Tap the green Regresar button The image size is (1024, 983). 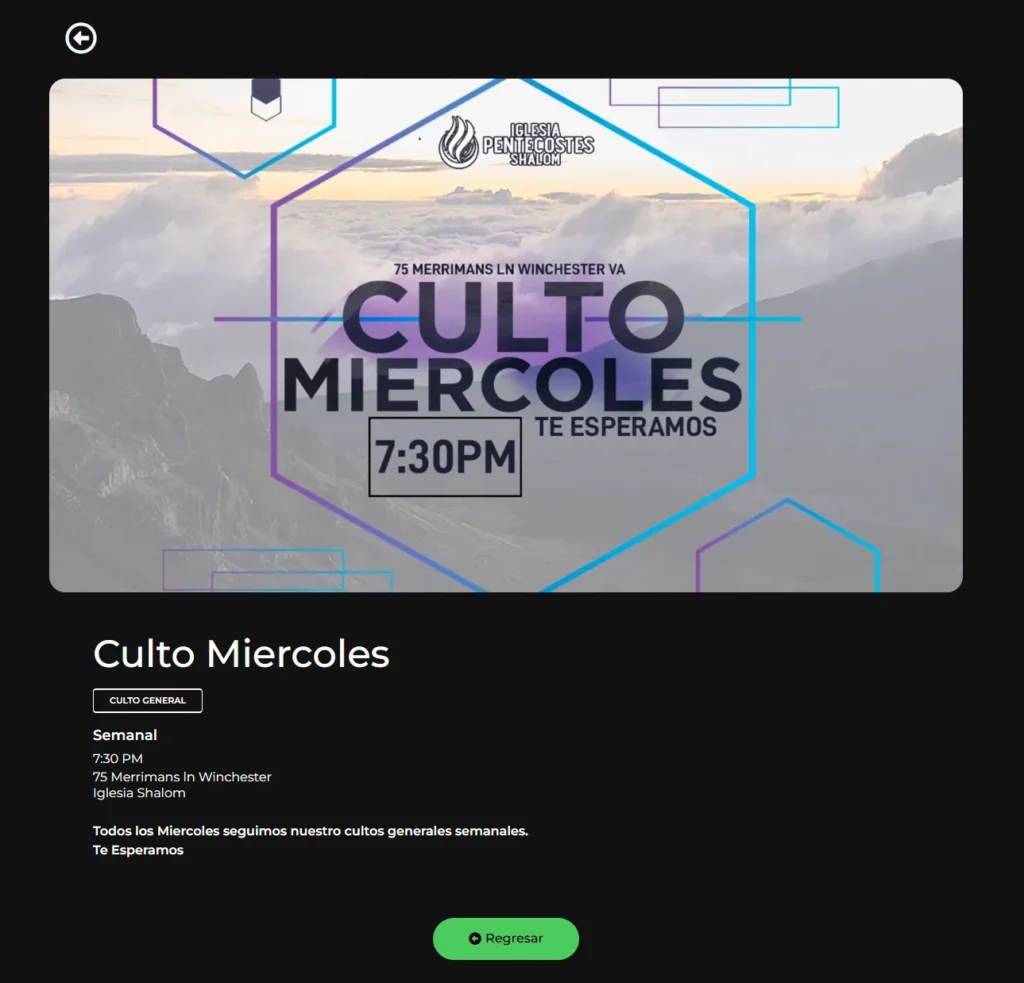(506, 938)
